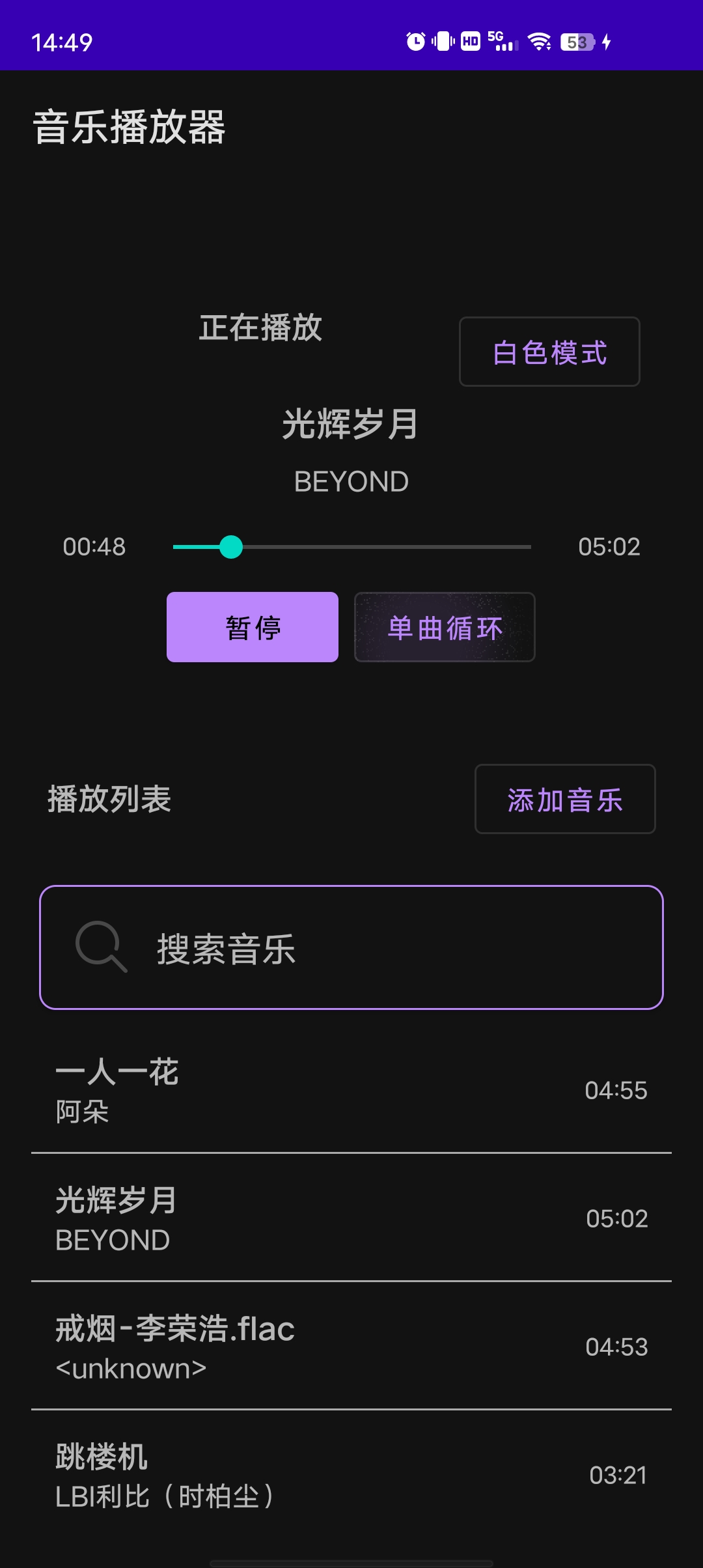
Task: Tap 添加音乐 to add music
Action: 565,799
